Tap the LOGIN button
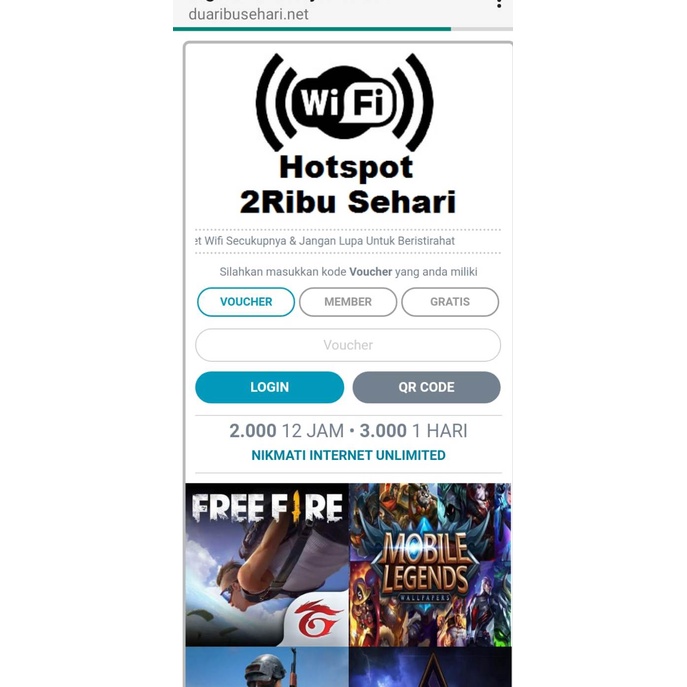 pyautogui.click(x=269, y=387)
